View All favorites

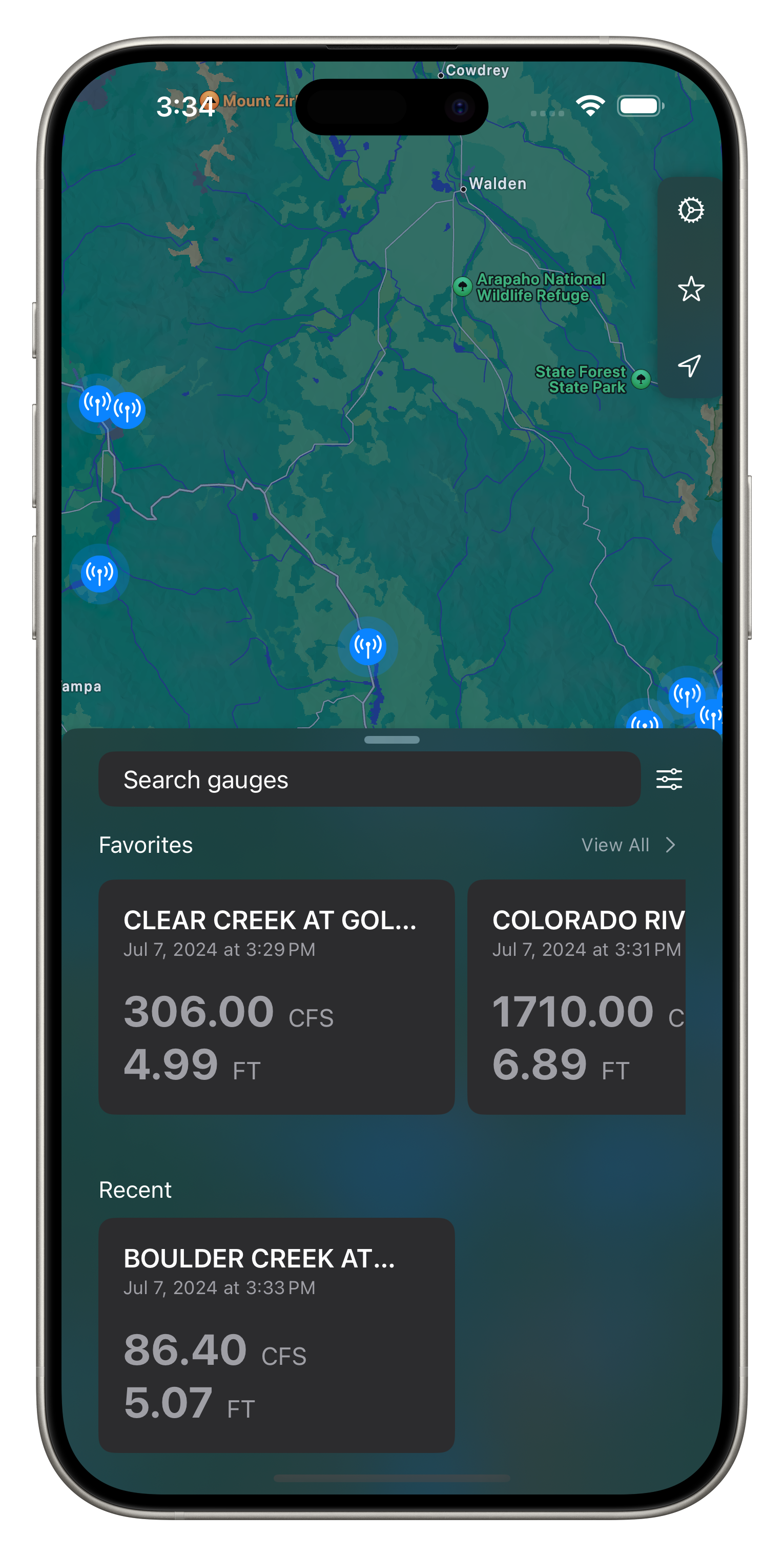(628, 845)
